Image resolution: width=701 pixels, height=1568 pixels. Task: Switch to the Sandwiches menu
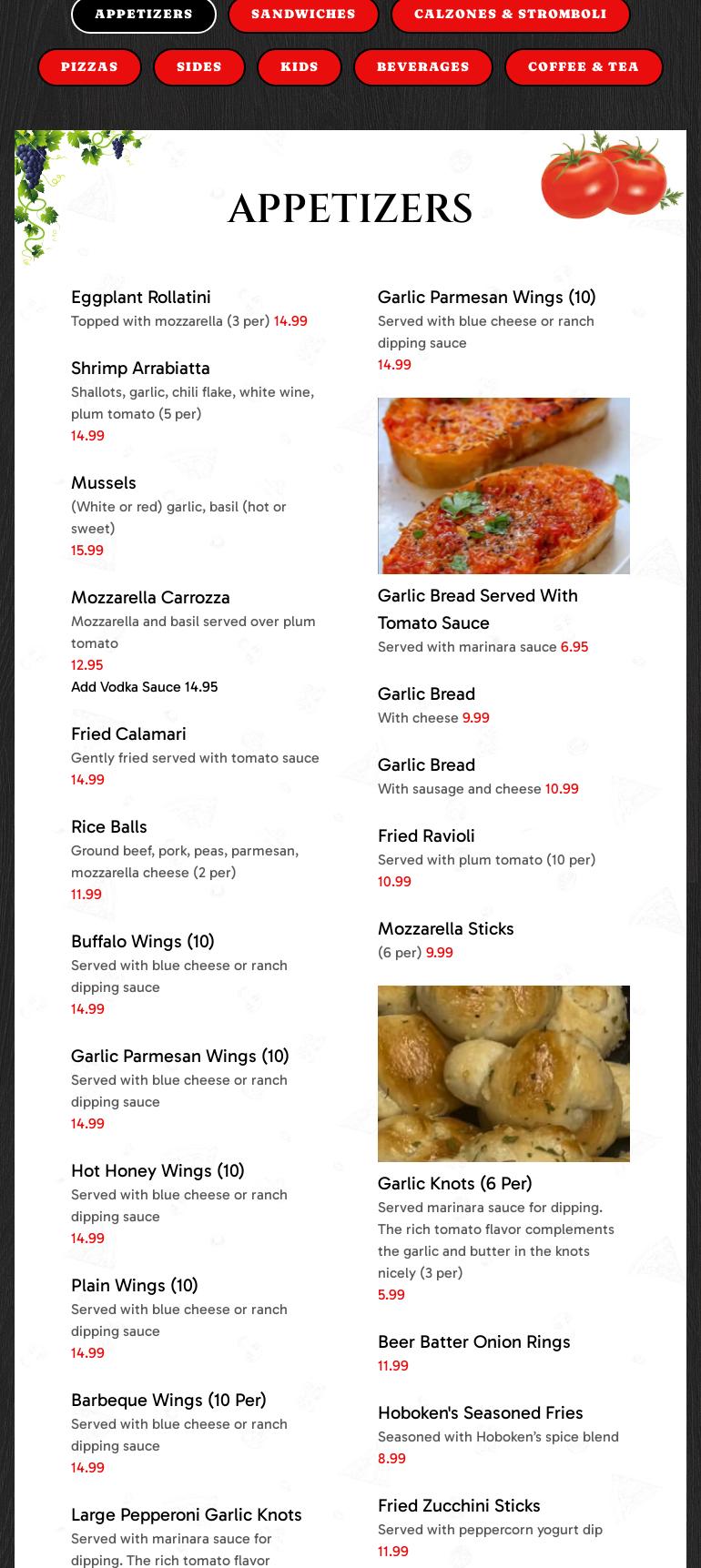click(303, 15)
